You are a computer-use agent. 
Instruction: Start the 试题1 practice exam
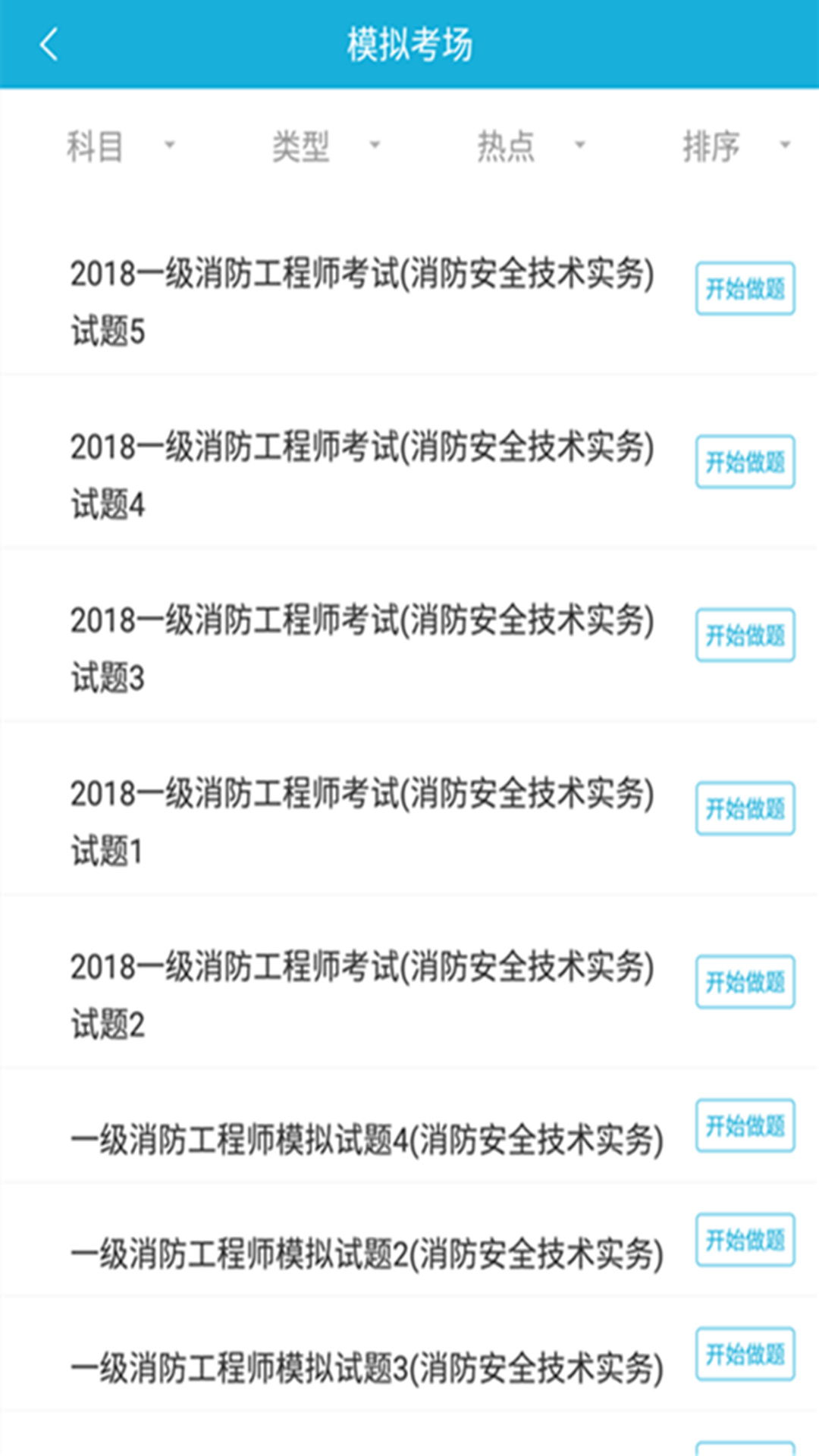pos(744,810)
